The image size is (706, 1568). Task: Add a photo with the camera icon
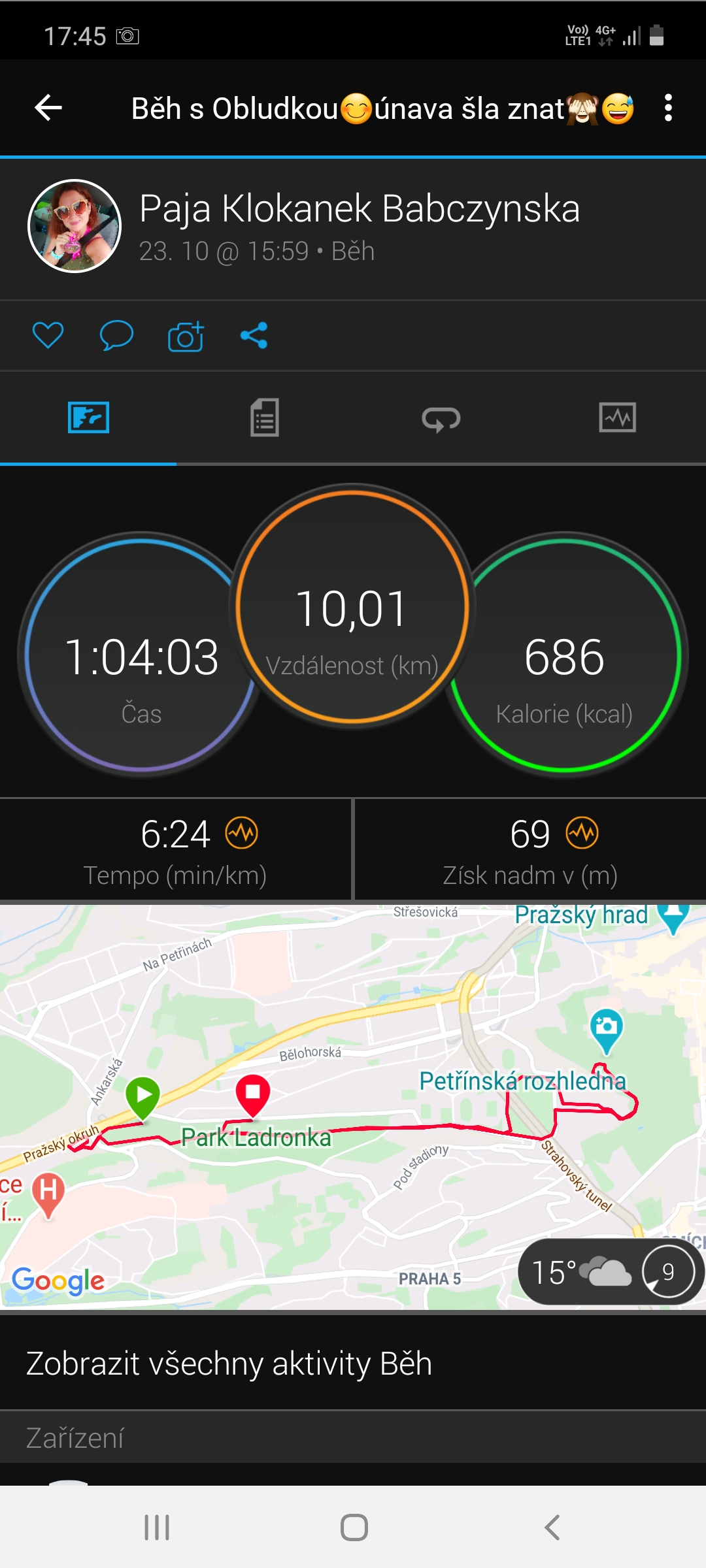coord(186,336)
